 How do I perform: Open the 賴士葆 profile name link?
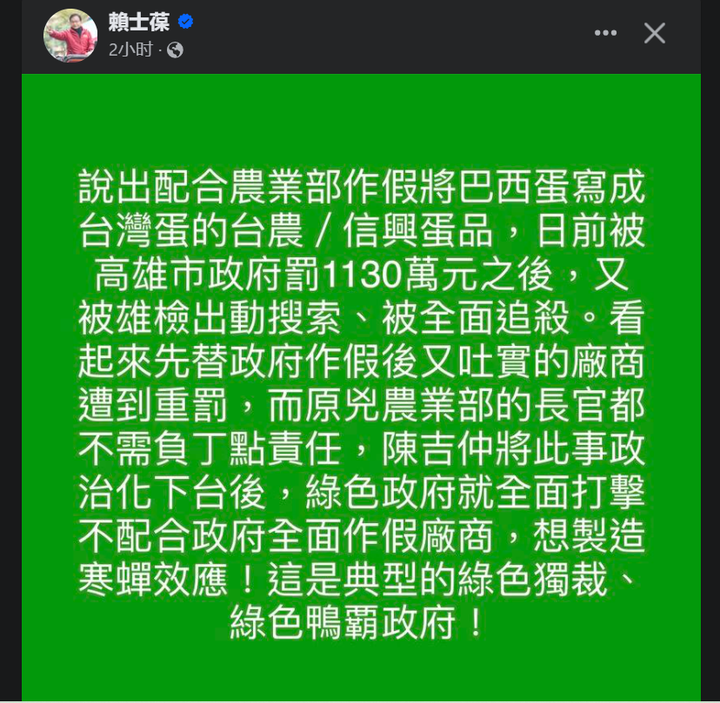tap(138, 22)
